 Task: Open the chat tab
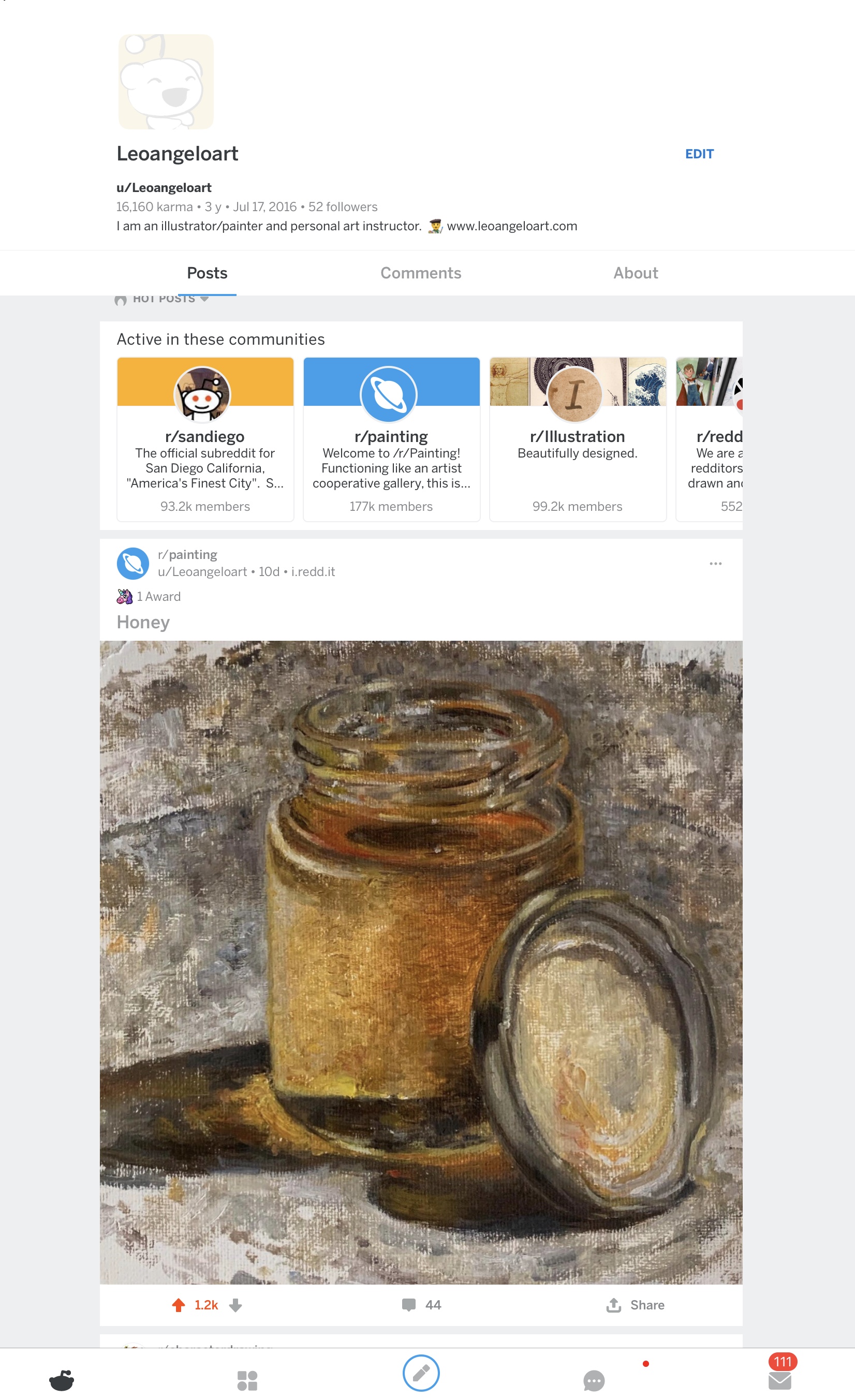click(594, 1381)
